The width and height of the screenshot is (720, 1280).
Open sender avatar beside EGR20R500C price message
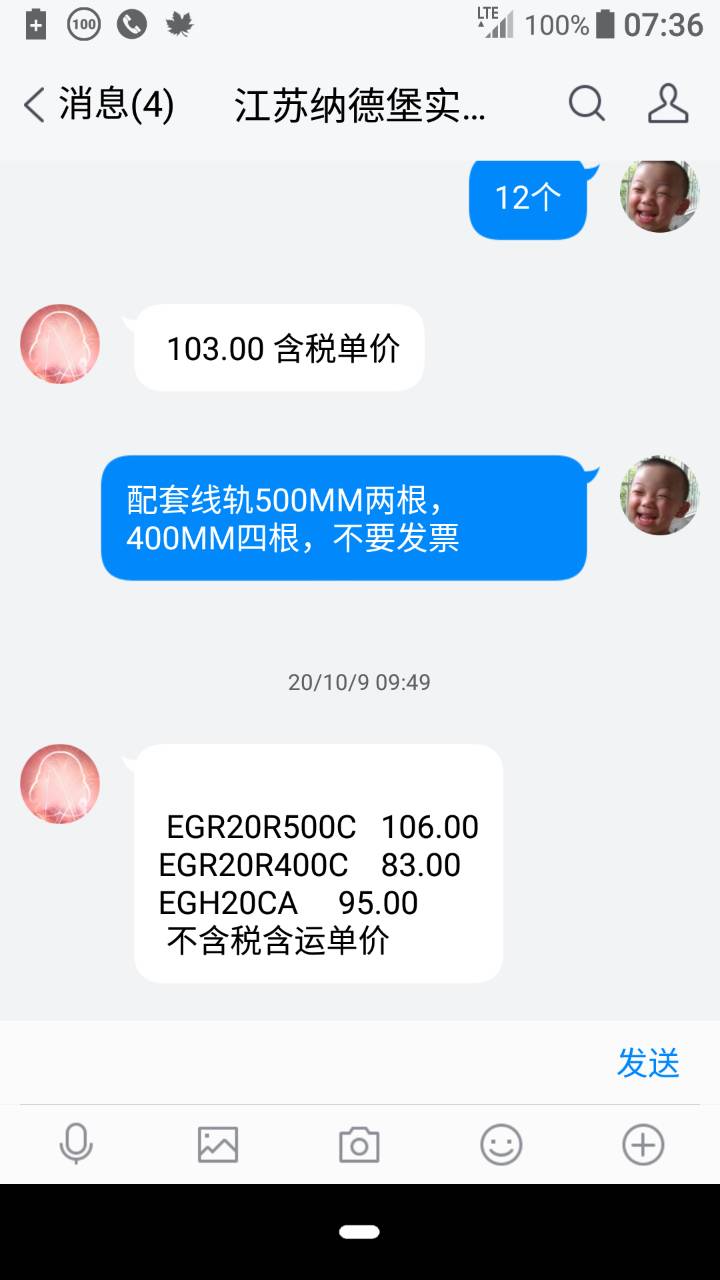click(60, 784)
